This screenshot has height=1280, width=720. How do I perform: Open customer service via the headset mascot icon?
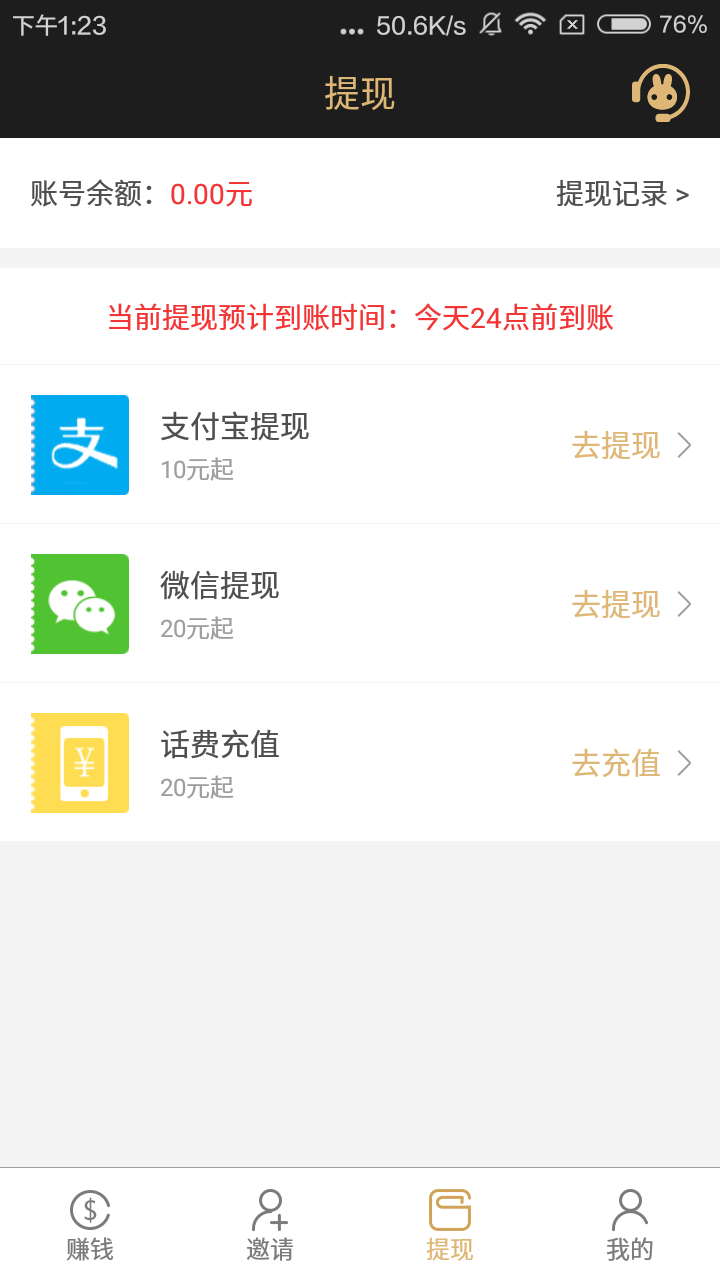click(x=660, y=91)
